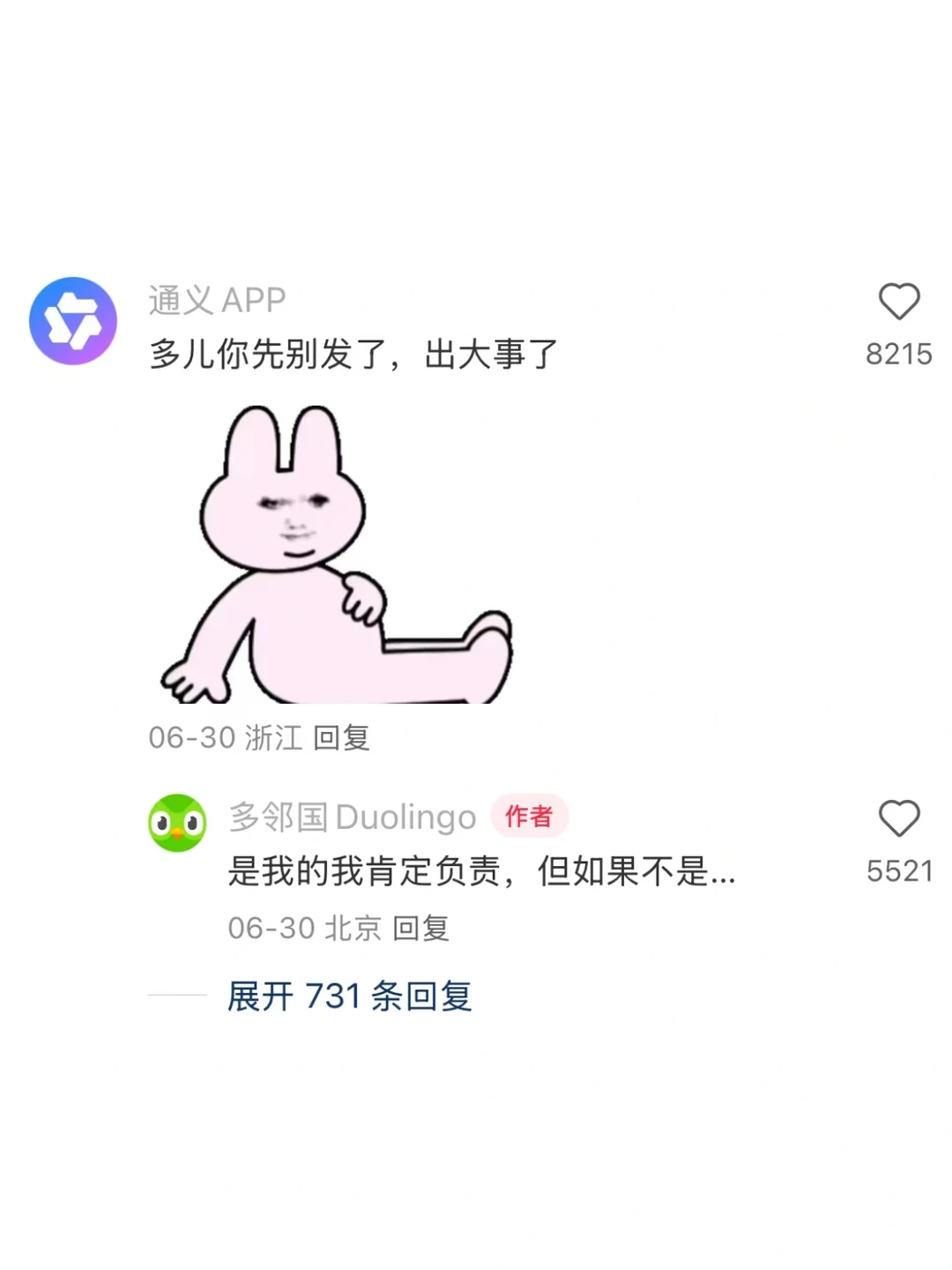Expand the 731 replies
The width and height of the screenshot is (952, 1270).
(x=349, y=997)
